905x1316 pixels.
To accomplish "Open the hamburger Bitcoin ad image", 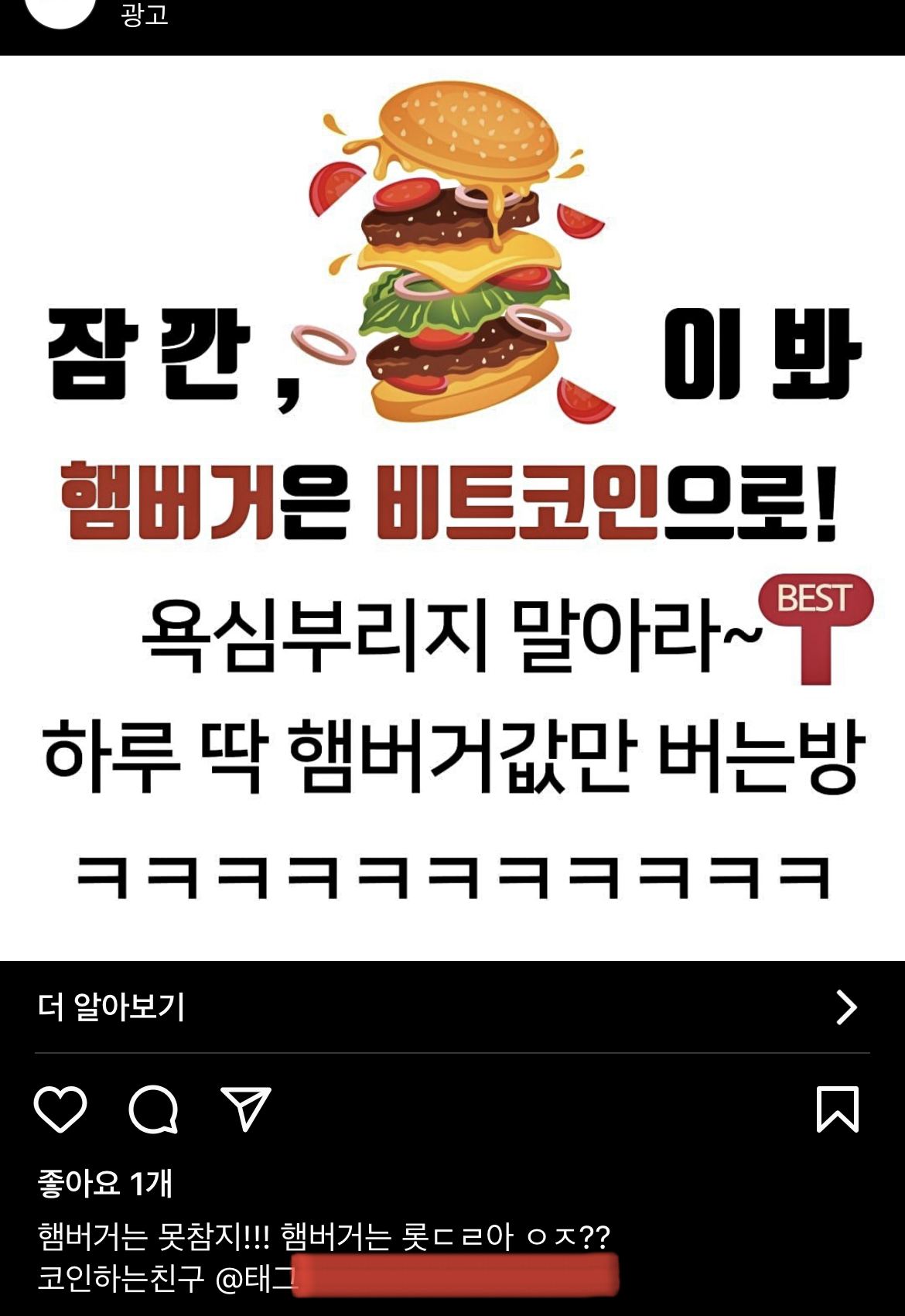I will (x=452, y=508).
